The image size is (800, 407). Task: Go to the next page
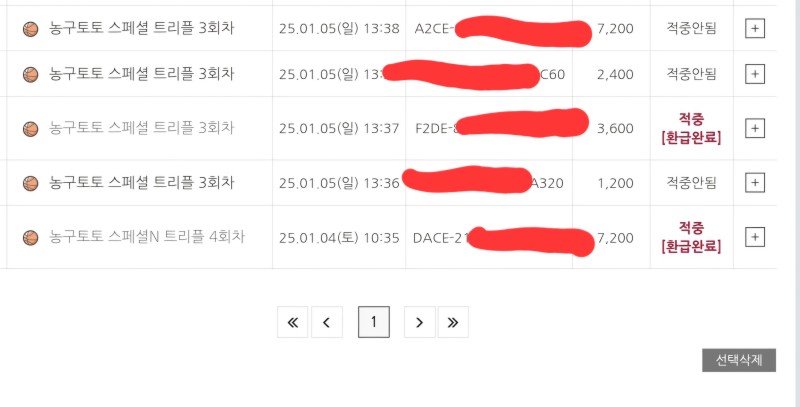[x=420, y=322]
